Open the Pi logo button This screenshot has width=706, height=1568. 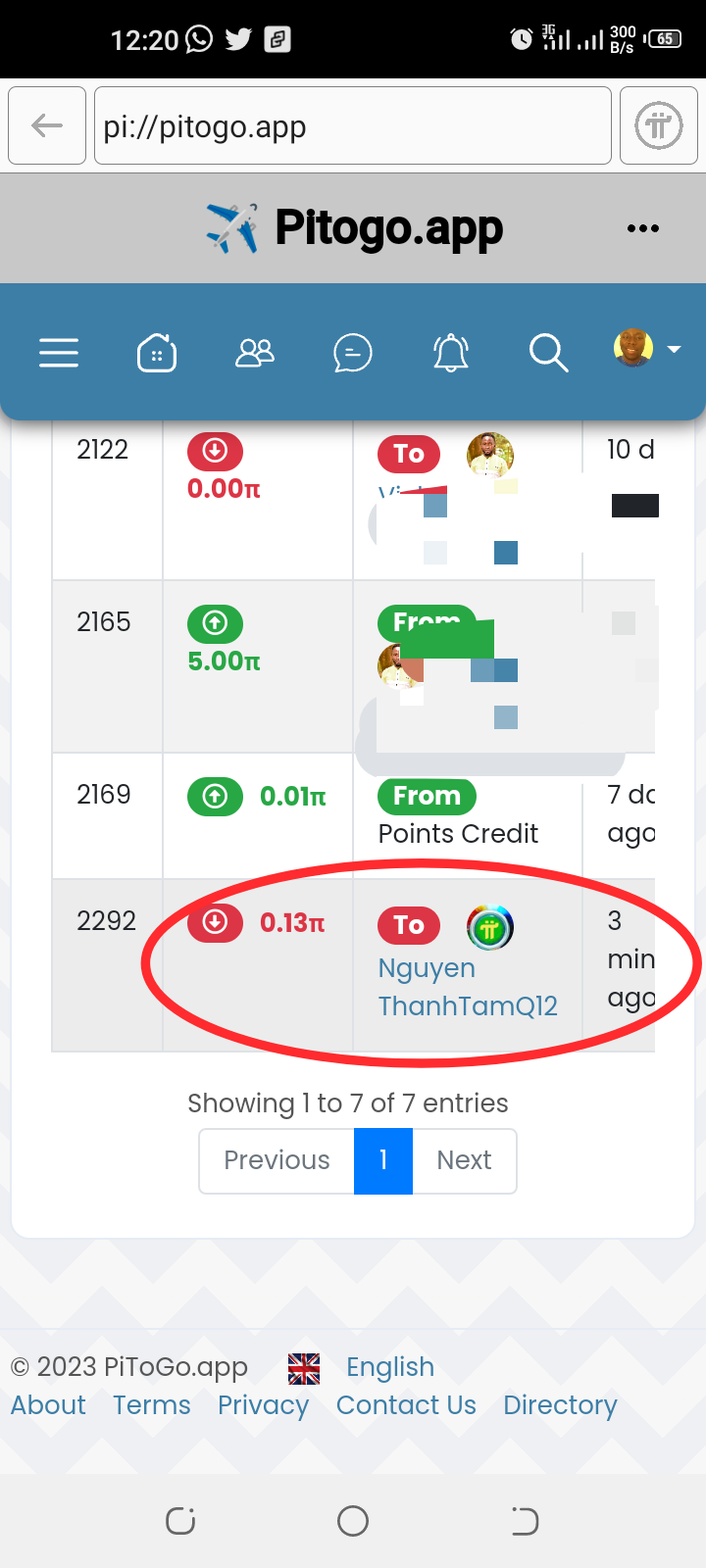pyautogui.click(x=658, y=125)
